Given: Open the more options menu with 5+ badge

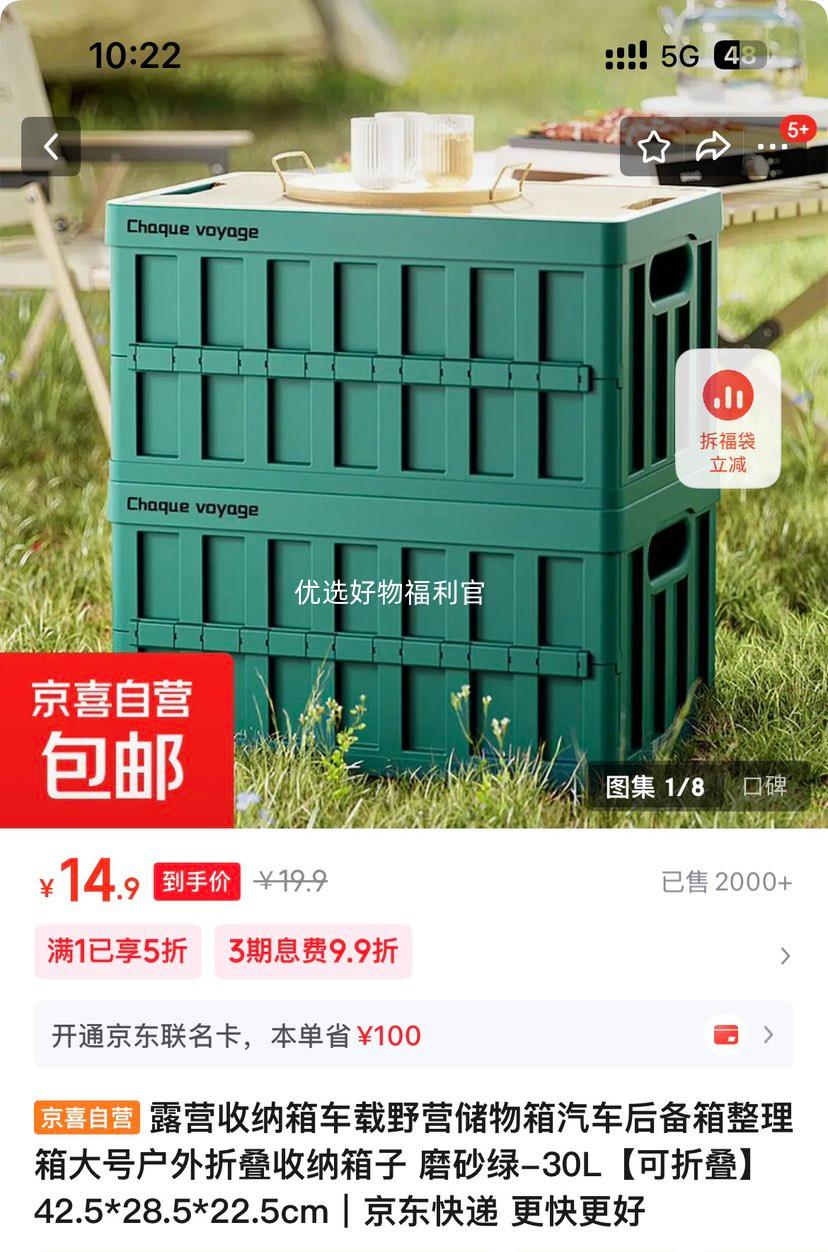Looking at the screenshot, I should (775, 146).
